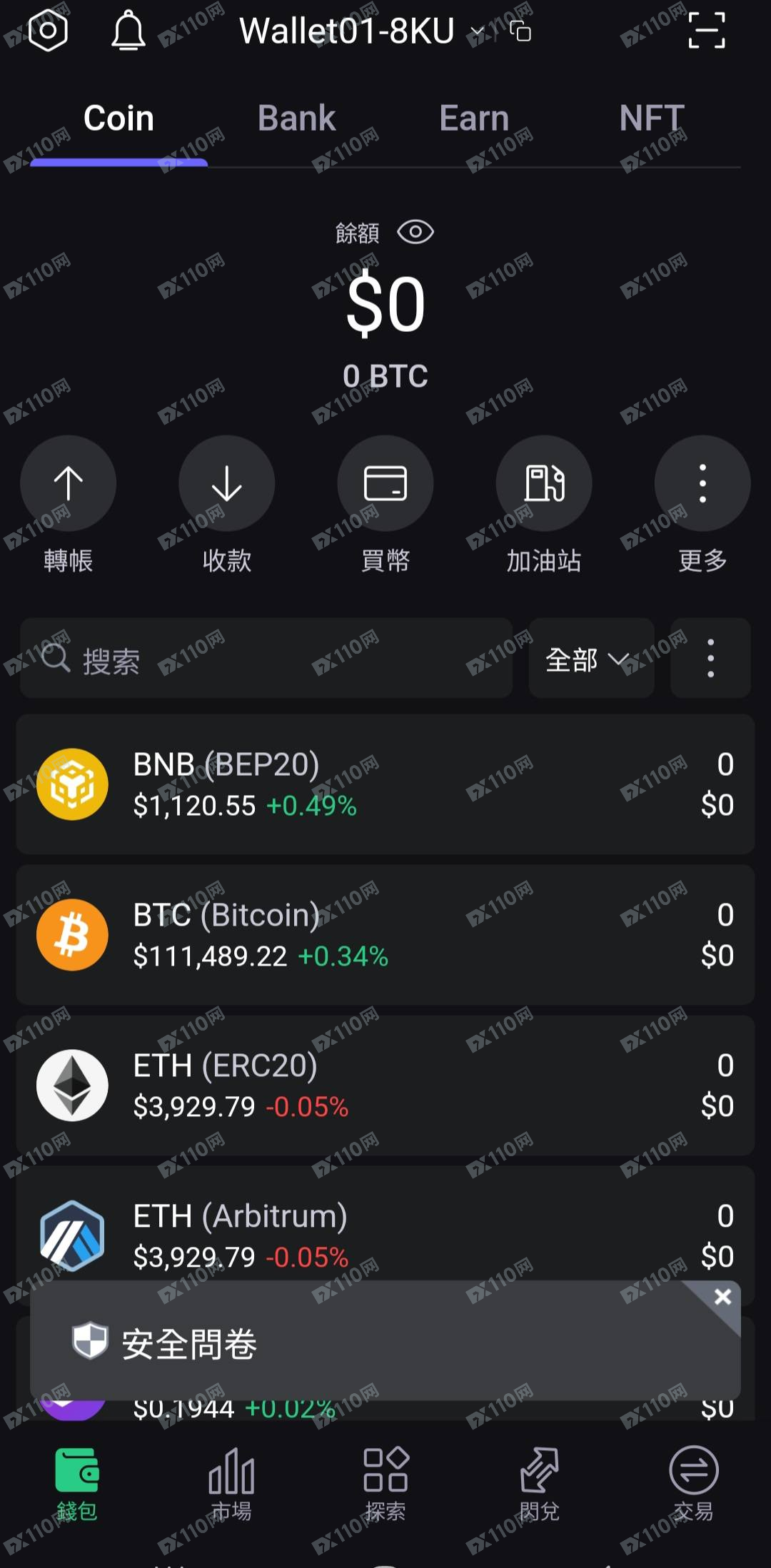Image resolution: width=771 pixels, height=1568 pixels.
Task: Expand the 全部 filter dropdown
Action: tap(590, 660)
